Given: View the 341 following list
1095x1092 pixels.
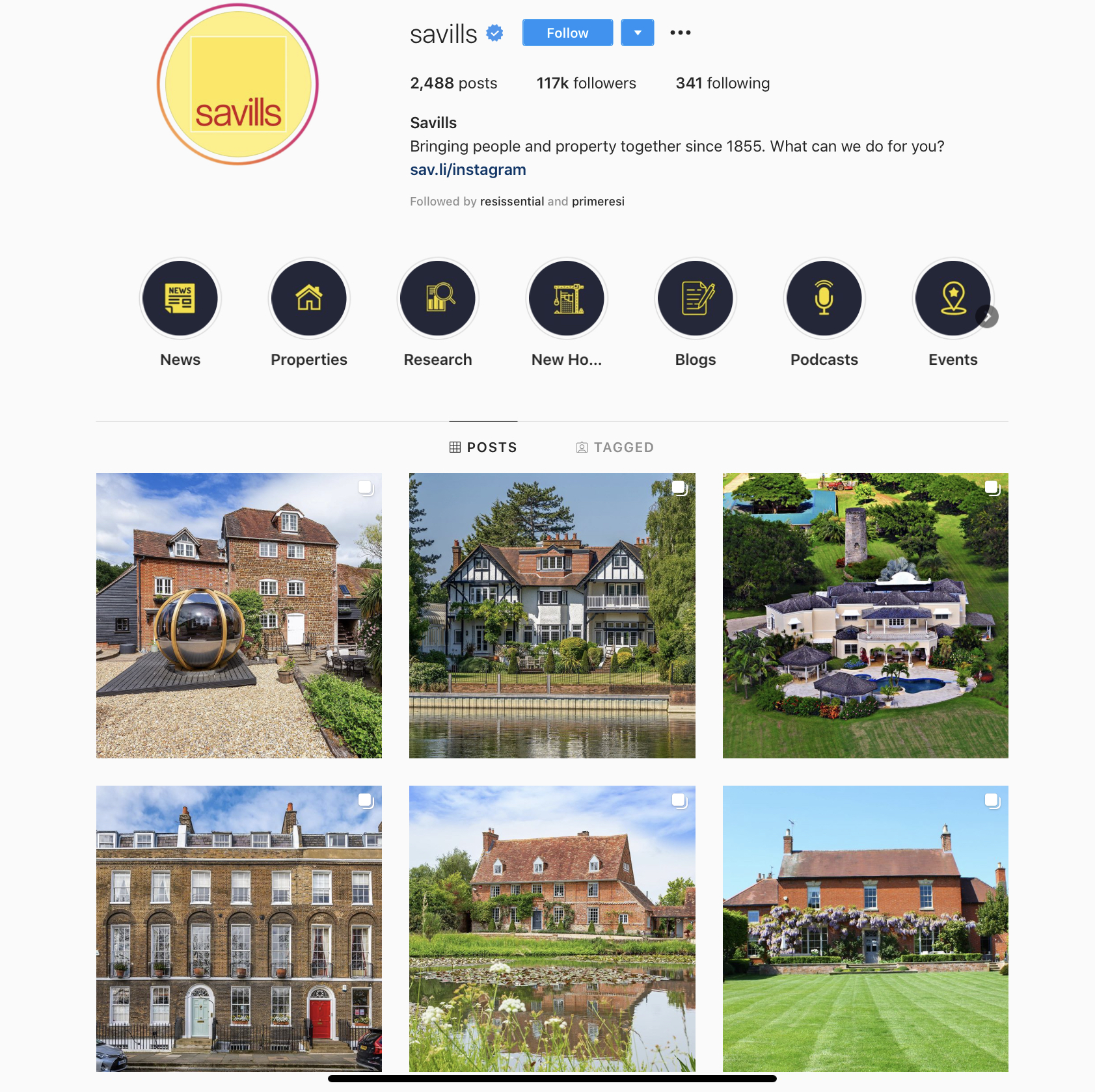Looking at the screenshot, I should coord(722,83).
